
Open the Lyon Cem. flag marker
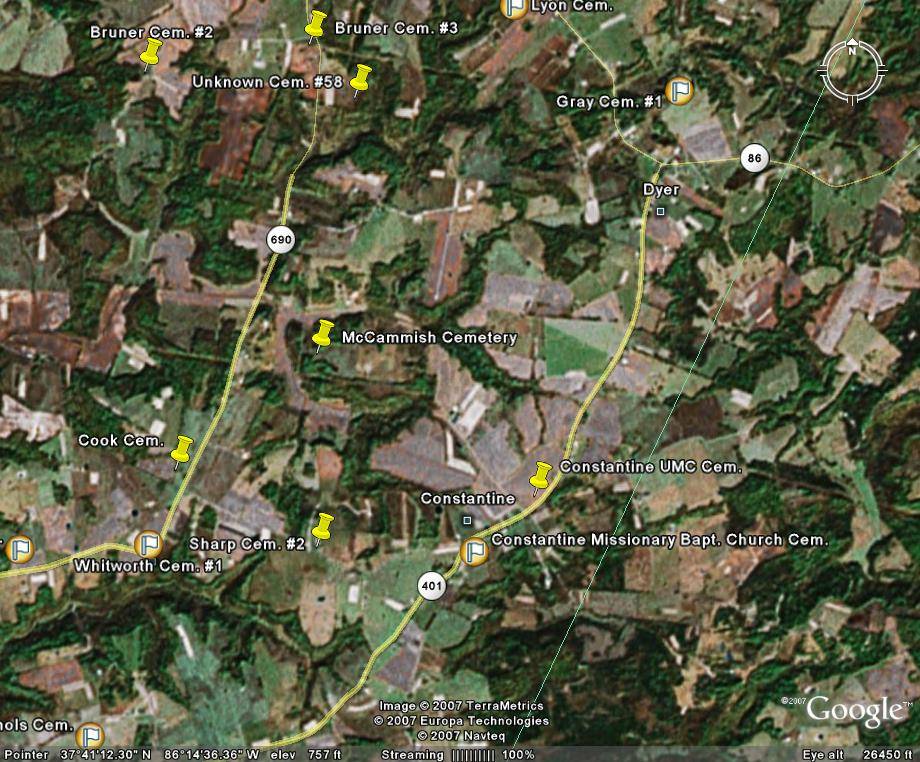513,8
